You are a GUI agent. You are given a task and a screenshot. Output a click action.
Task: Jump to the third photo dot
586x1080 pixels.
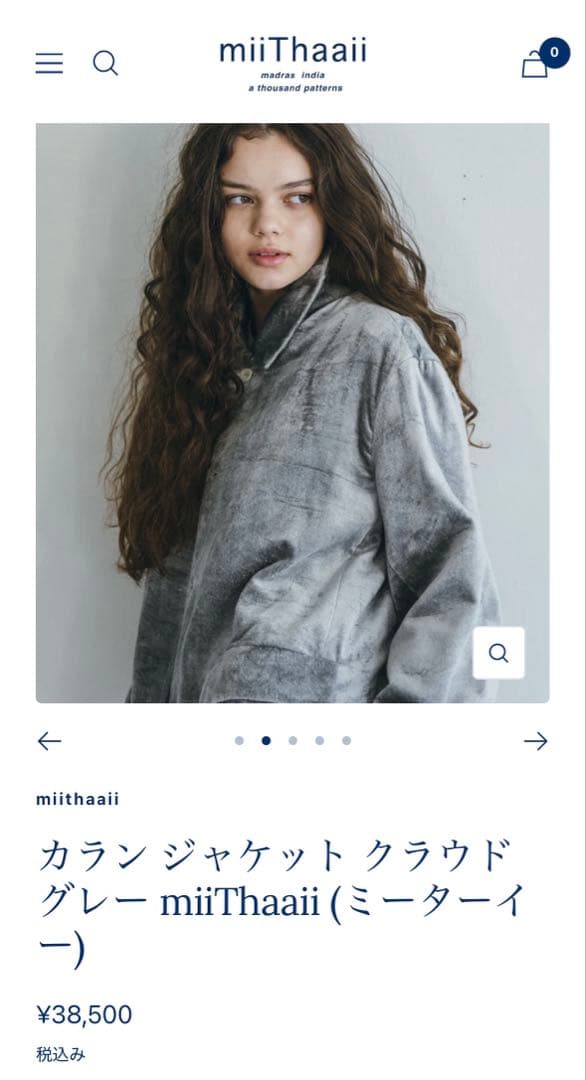(x=293, y=740)
